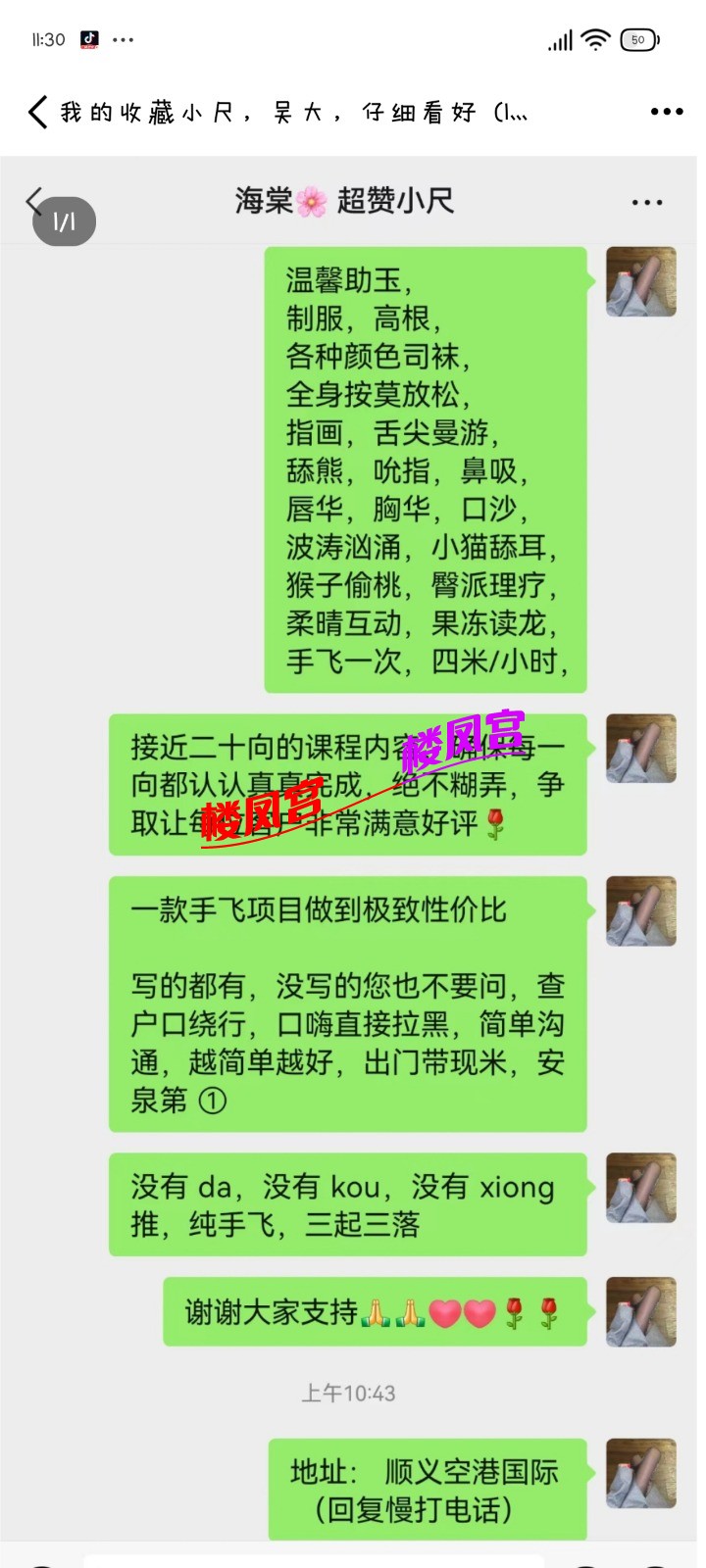
Task: Go back using the top-left arrow
Action: tap(37, 113)
